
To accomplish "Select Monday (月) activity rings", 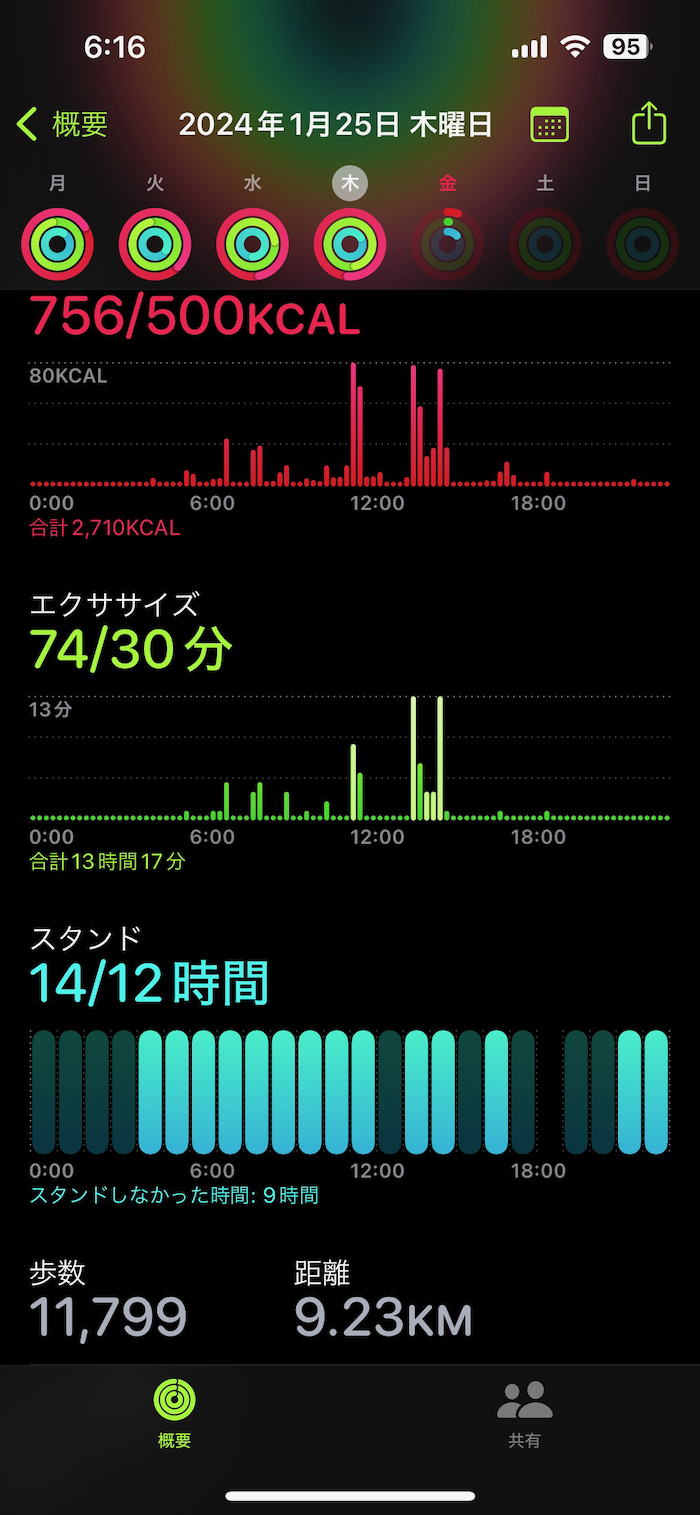I will point(57,243).
